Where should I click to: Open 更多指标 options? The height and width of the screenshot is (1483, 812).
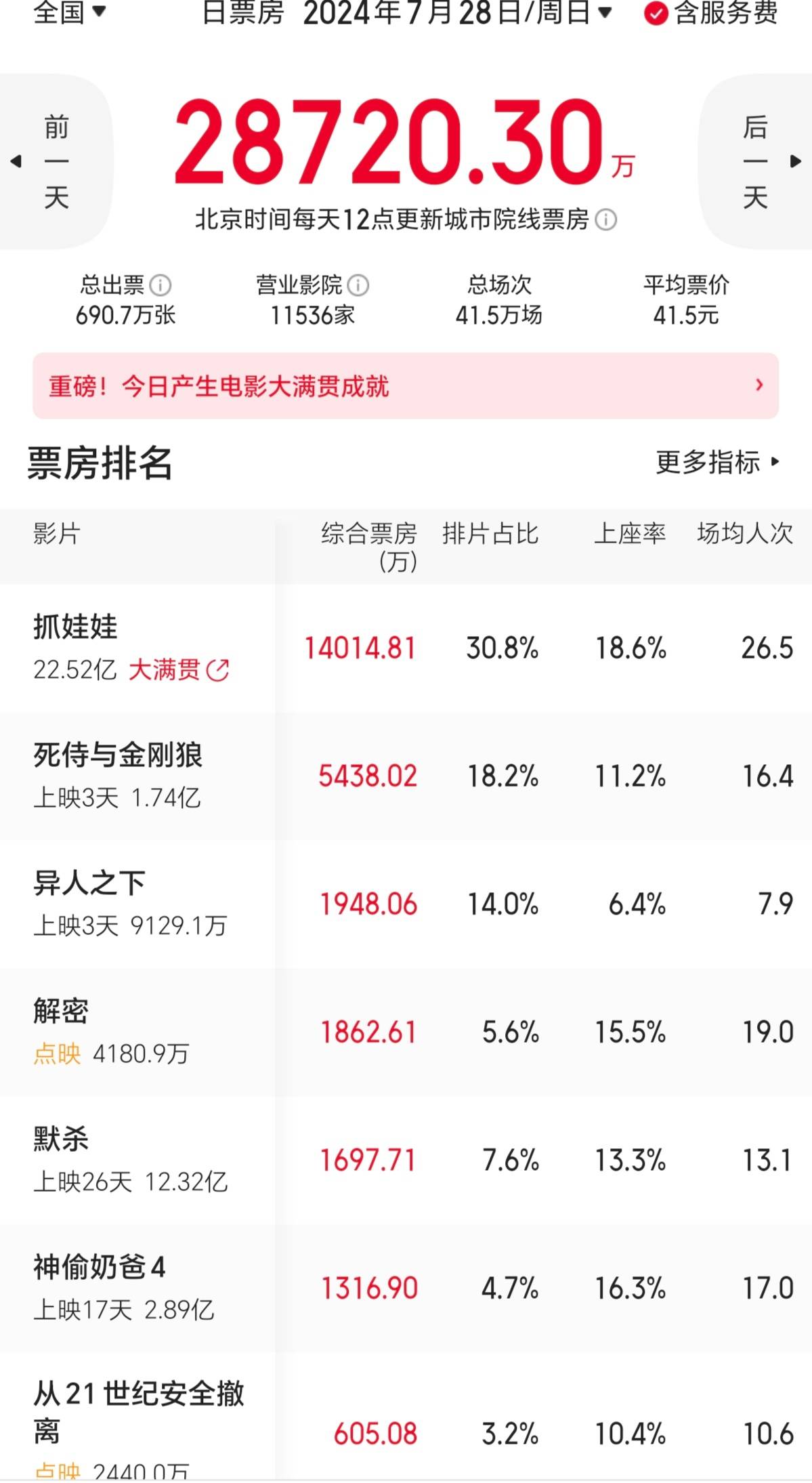point(717,462)
